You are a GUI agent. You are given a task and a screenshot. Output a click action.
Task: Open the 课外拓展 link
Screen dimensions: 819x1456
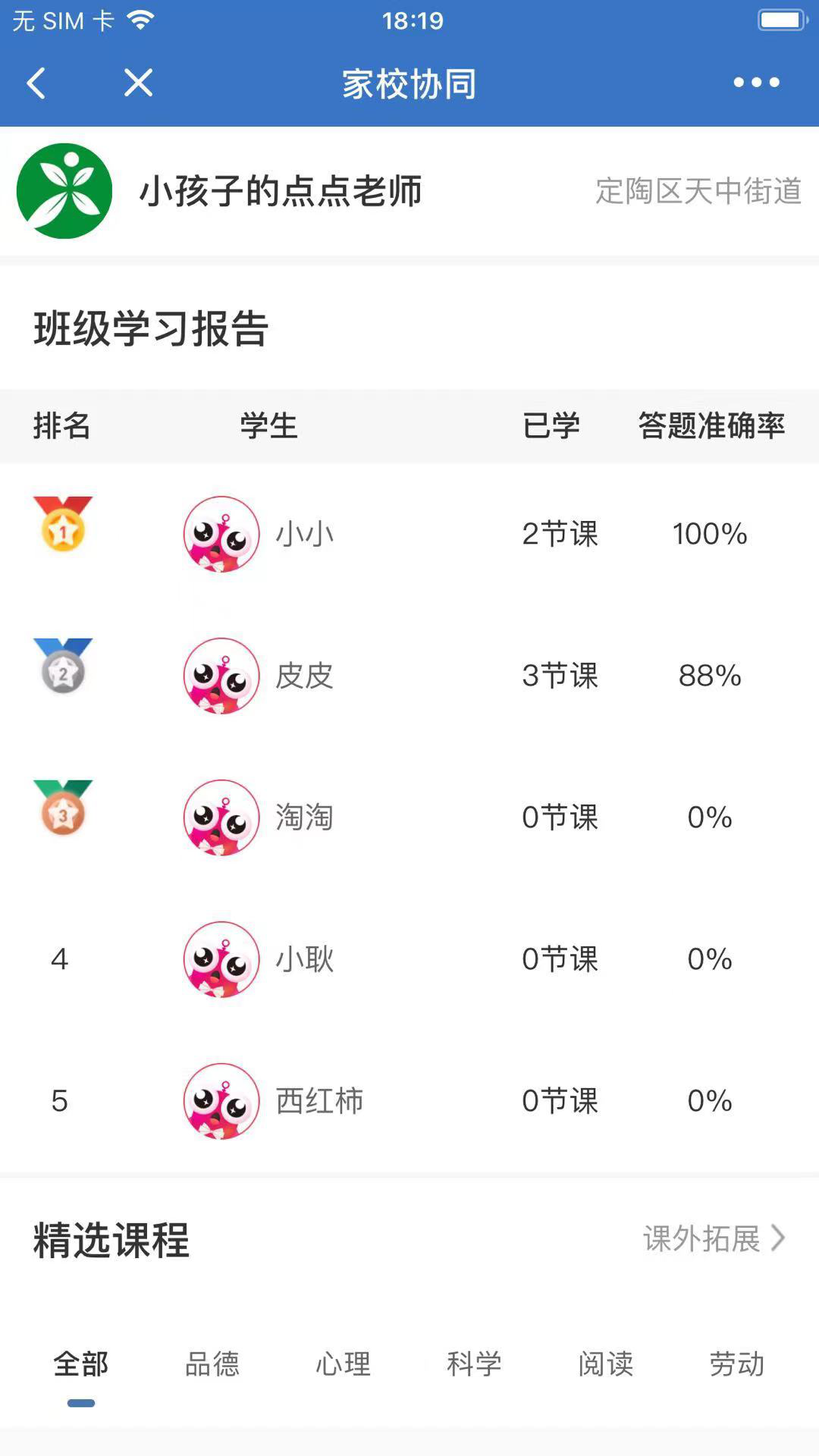pos(713,1238)
